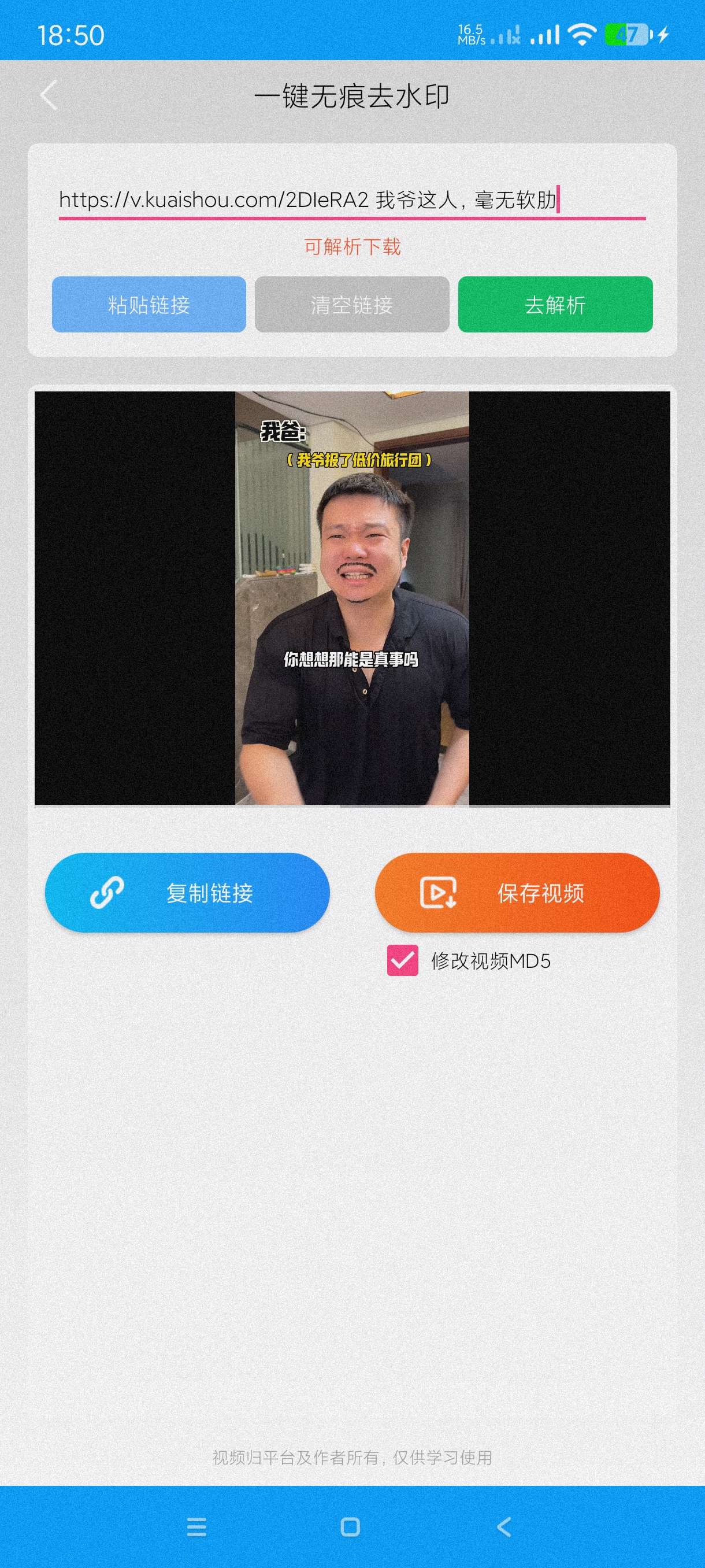Start parsing with 去解析
This screenshot has height=1568, width=705.
[x=555, y=304]
